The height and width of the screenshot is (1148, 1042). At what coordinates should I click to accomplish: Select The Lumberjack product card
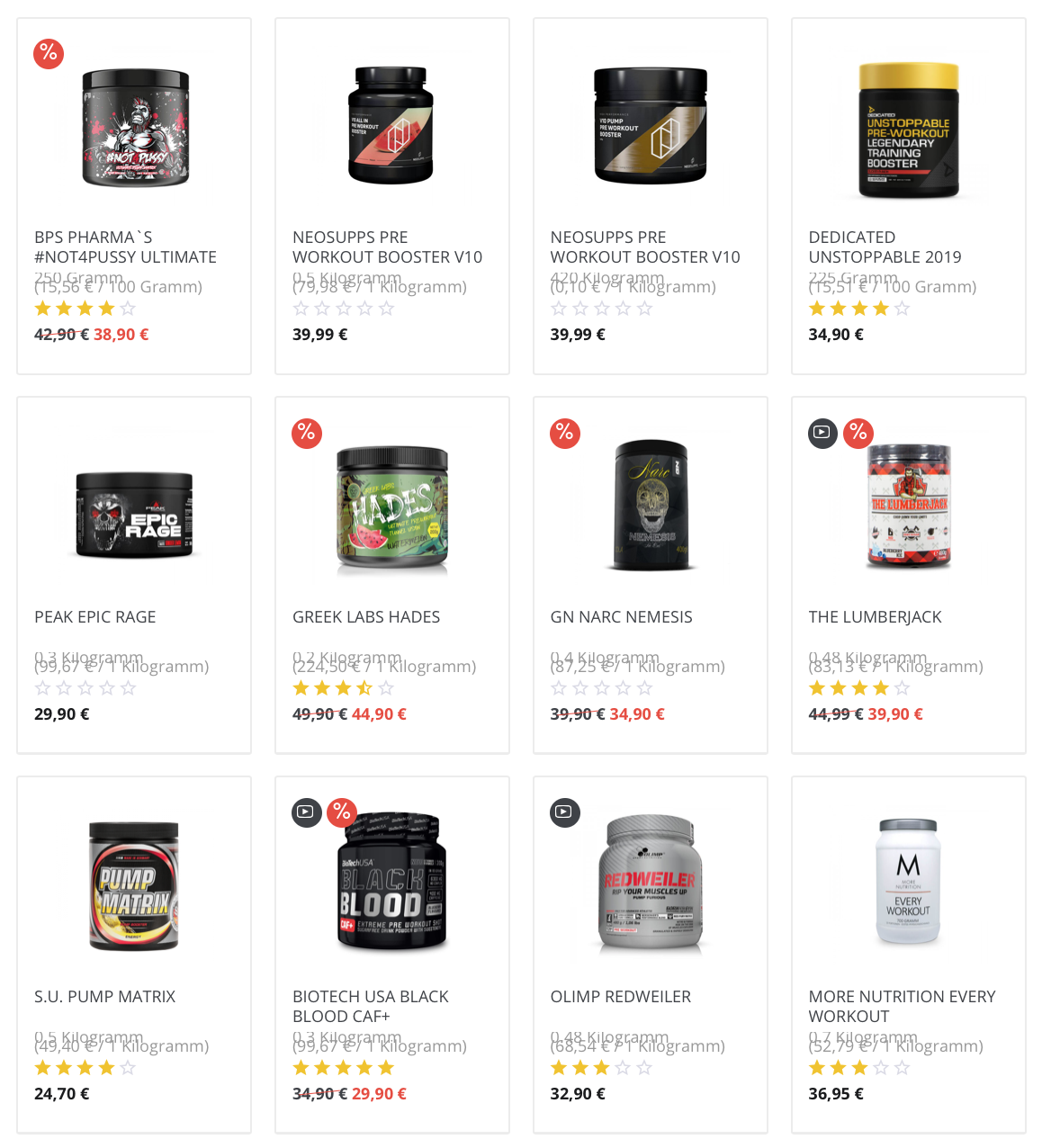(x=908, y=510)
